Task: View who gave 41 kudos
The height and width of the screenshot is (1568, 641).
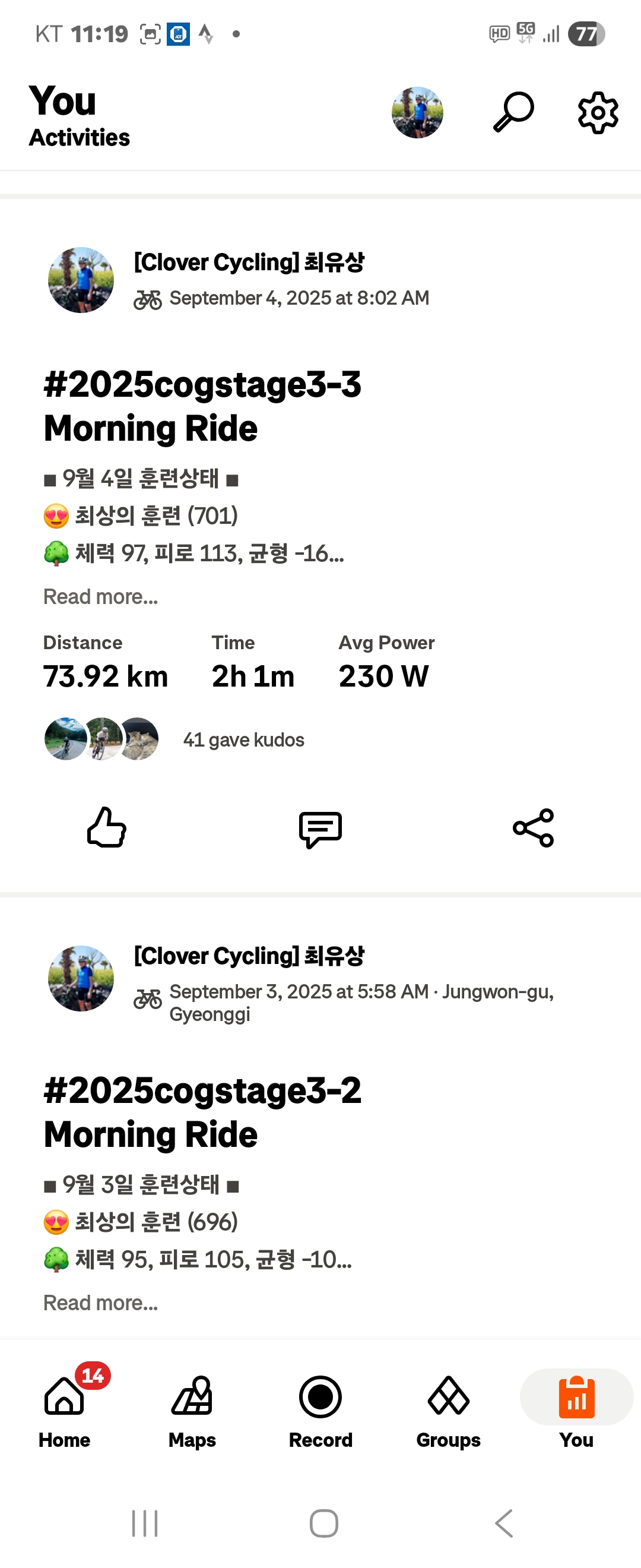Action: 243,739
